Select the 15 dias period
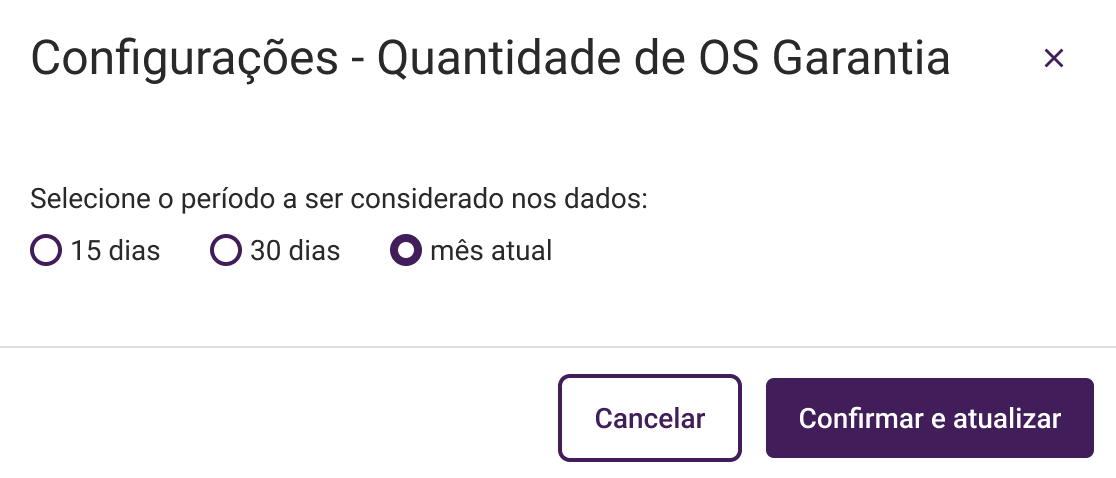 point(46,250)
